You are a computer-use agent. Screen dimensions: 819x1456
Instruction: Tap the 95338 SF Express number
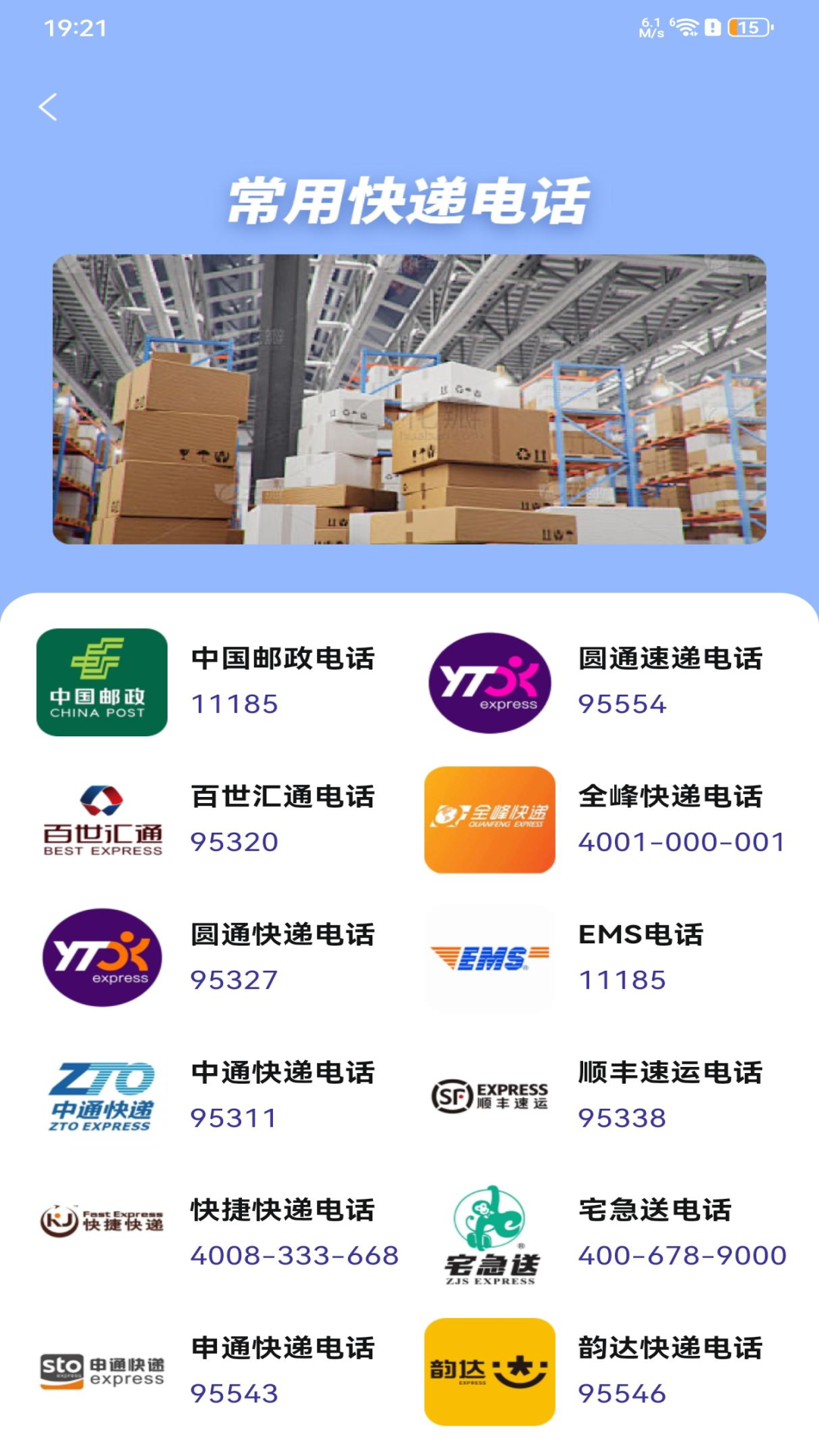[622, 1117]
